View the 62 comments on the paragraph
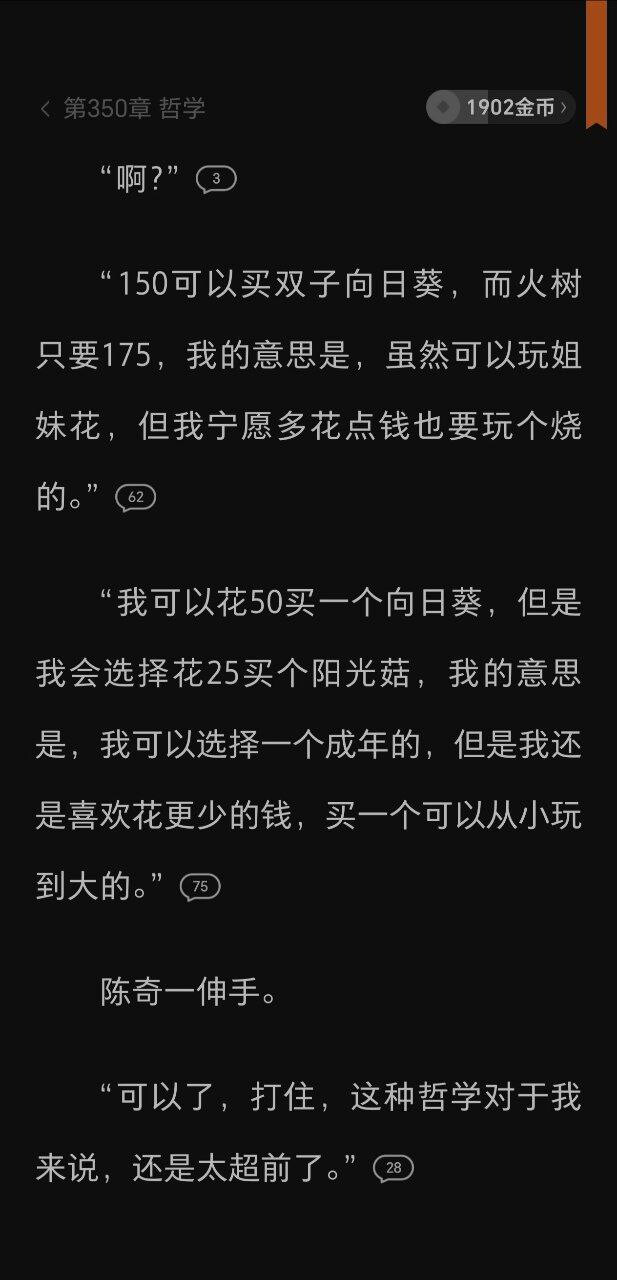617x1280 pixels. pyautogui.click(x=136, y=496)
